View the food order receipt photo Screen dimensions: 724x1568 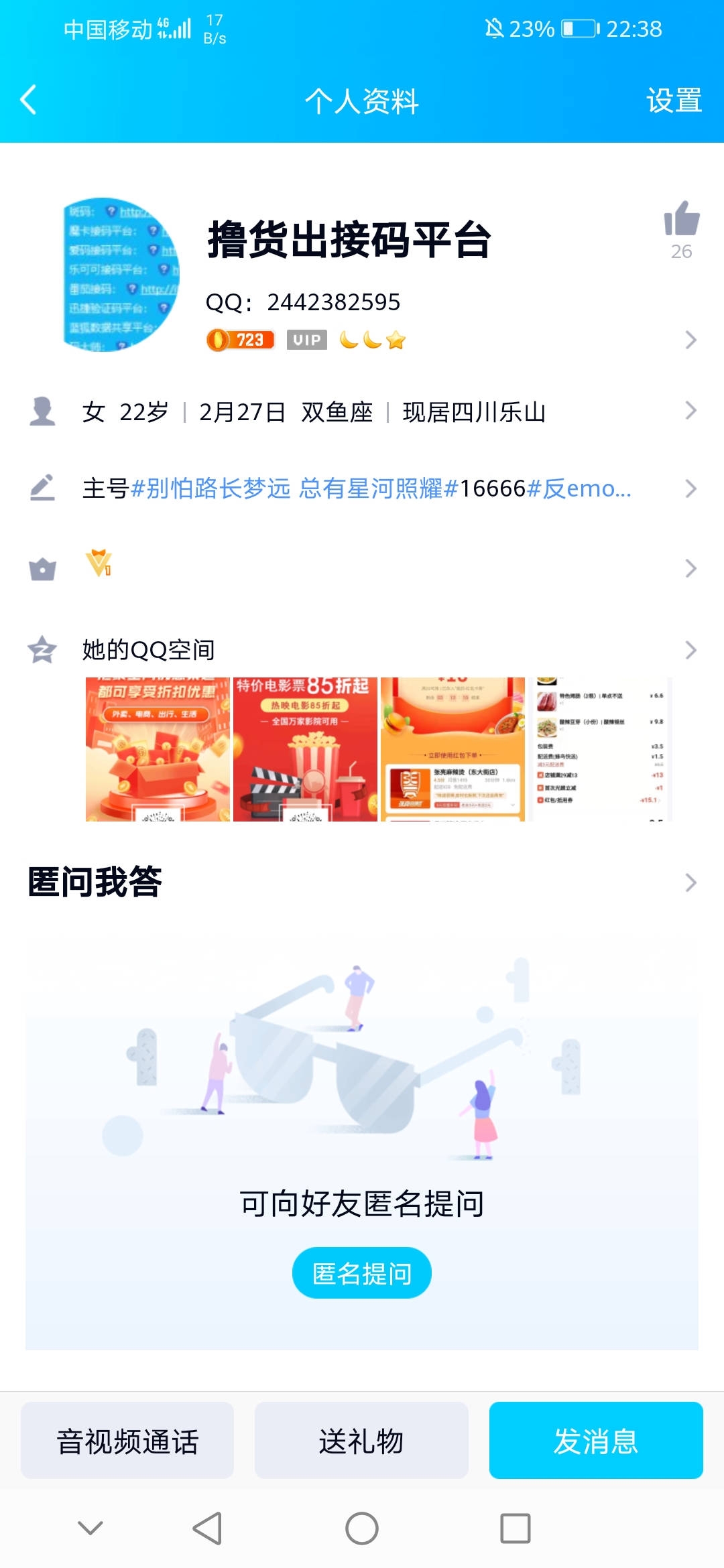[x=600, y=749]
